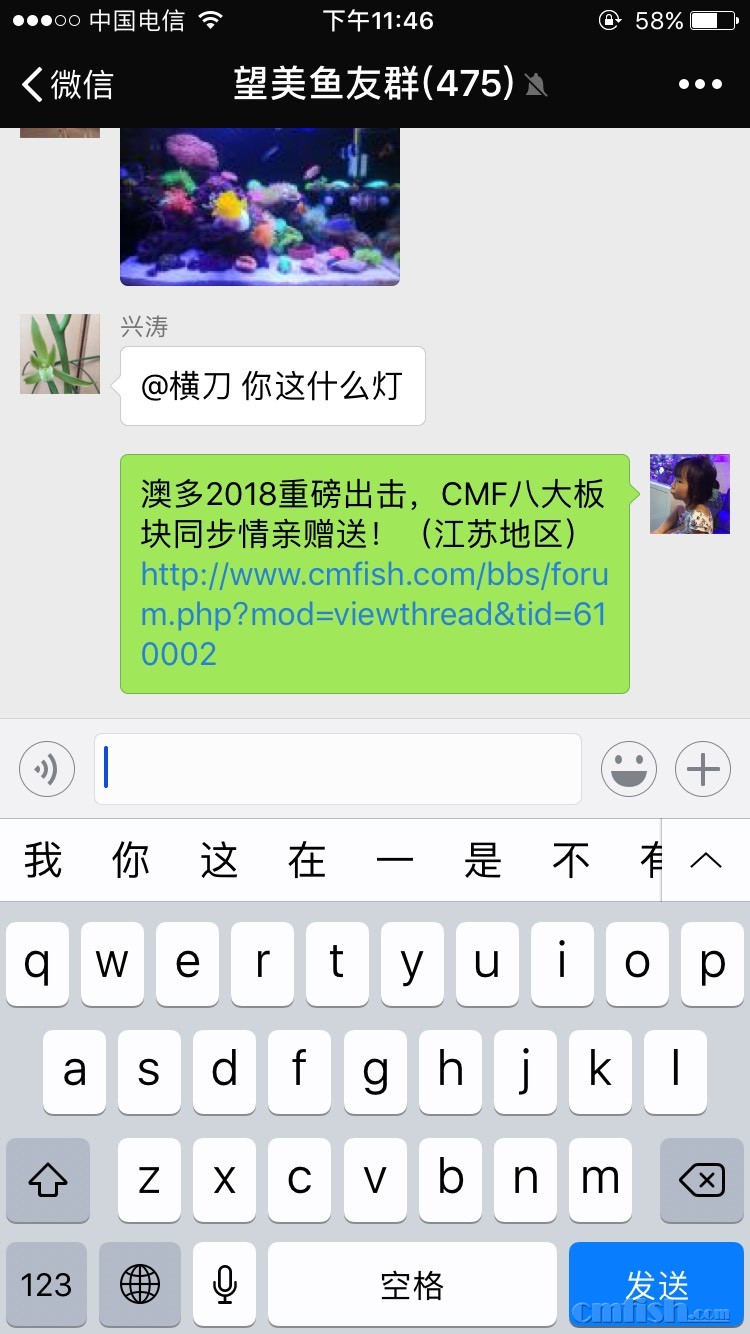This screenshot has width=750, height=1334.
Task: View 兴涛's profile avatar
Action: click(60, 354)
